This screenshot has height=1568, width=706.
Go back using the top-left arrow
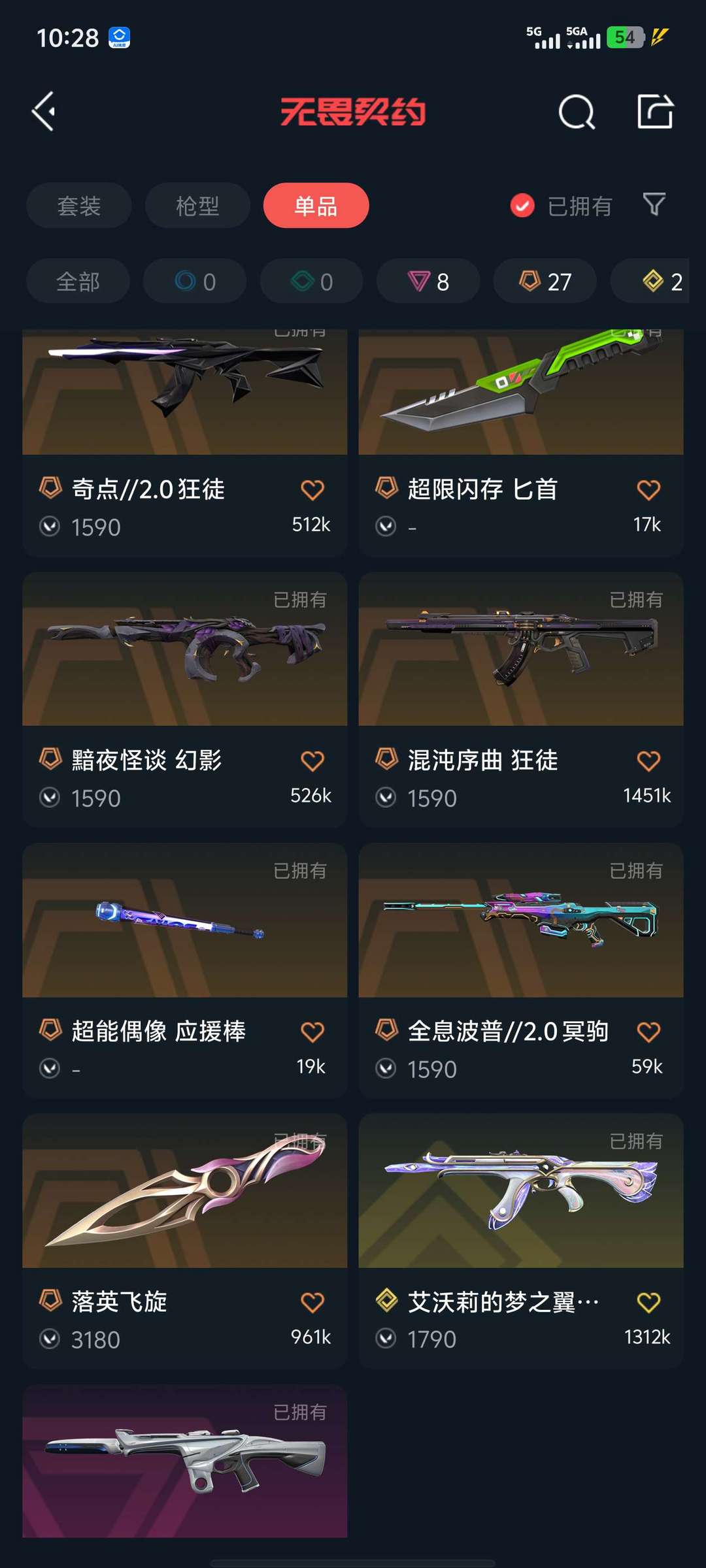tap(44, 112)
